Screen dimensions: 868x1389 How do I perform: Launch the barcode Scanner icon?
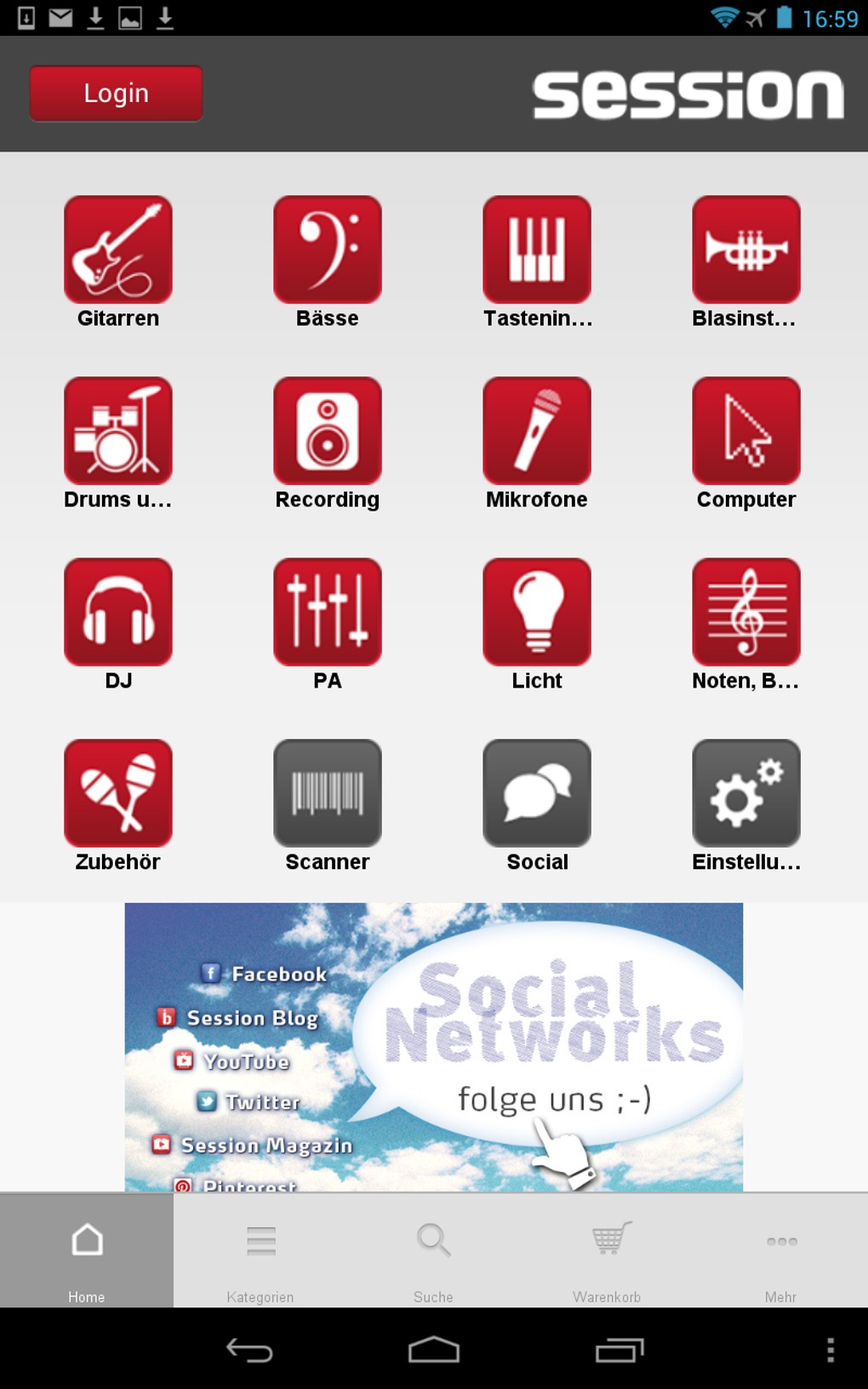[328, 792]
